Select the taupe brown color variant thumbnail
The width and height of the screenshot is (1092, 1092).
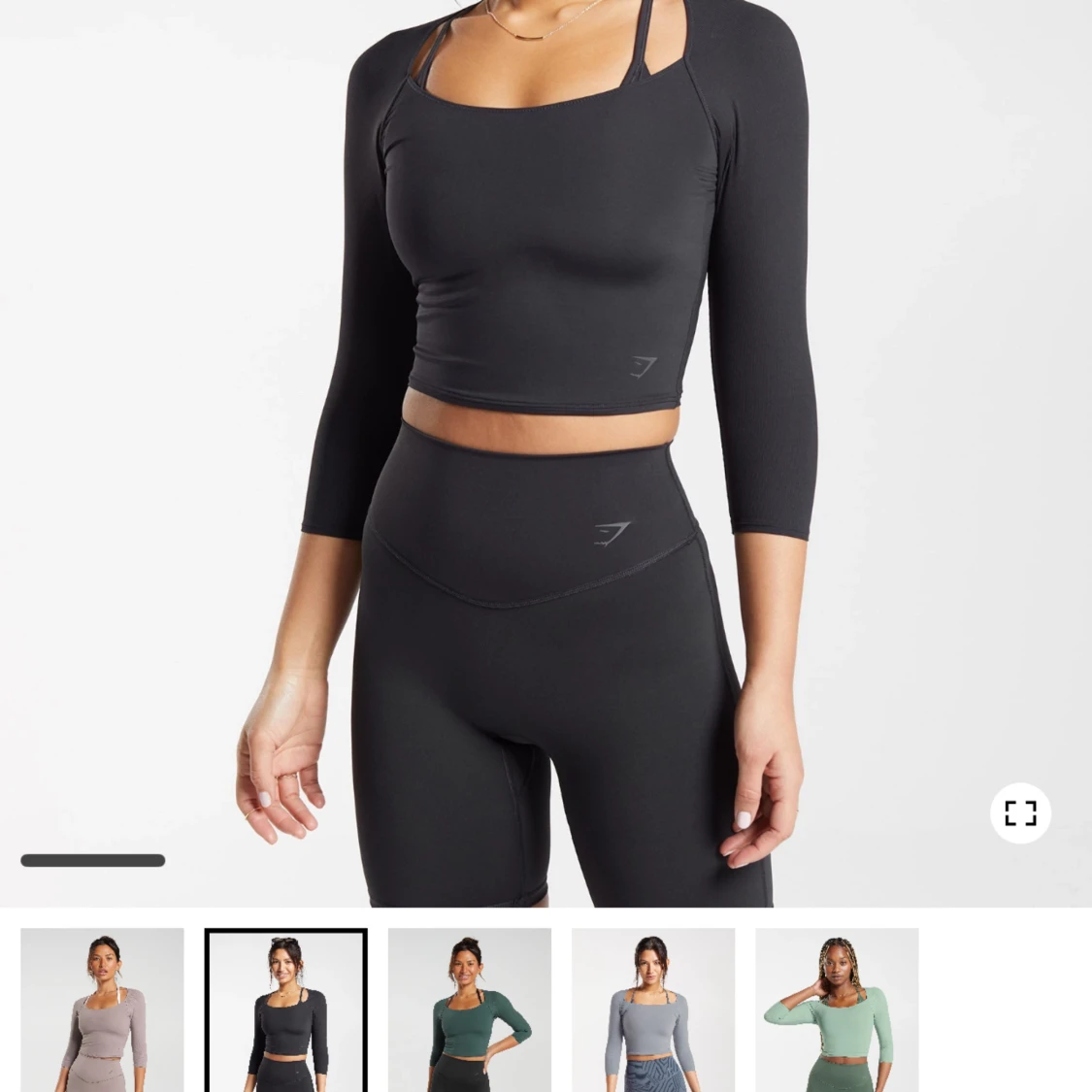[102, 1009]
